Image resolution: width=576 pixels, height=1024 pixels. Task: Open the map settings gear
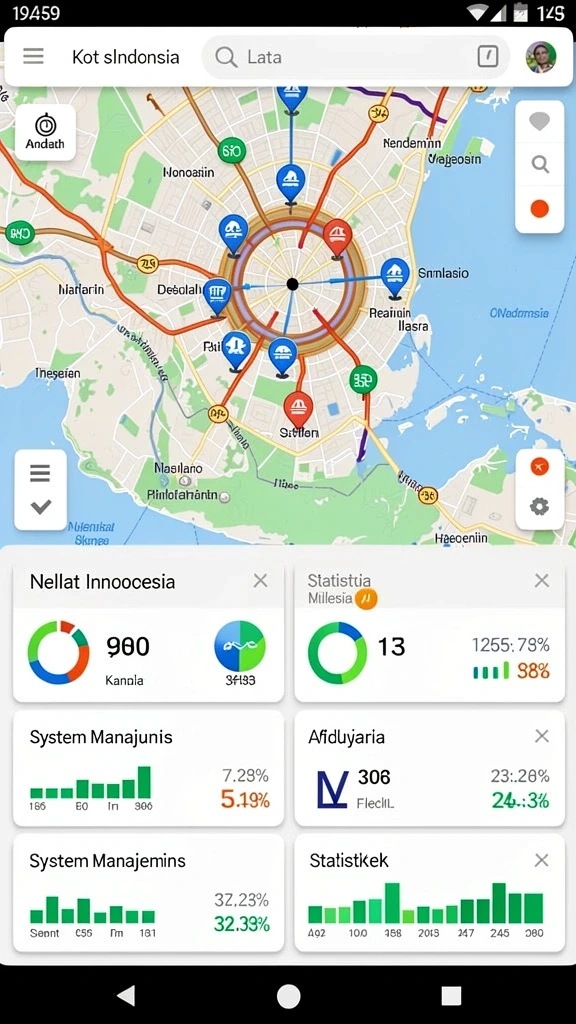[539, 506]
